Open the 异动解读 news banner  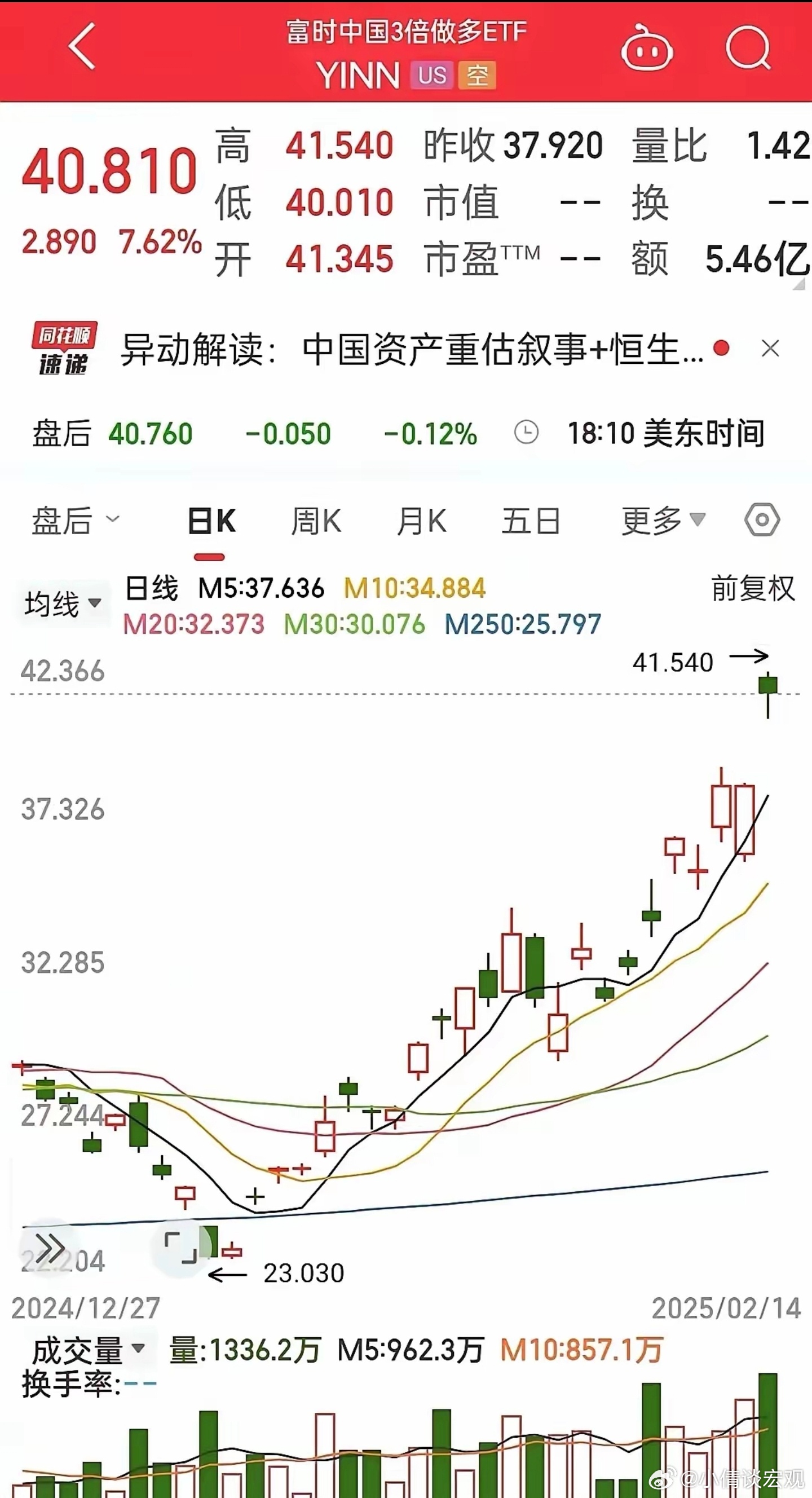coord(412,349)
